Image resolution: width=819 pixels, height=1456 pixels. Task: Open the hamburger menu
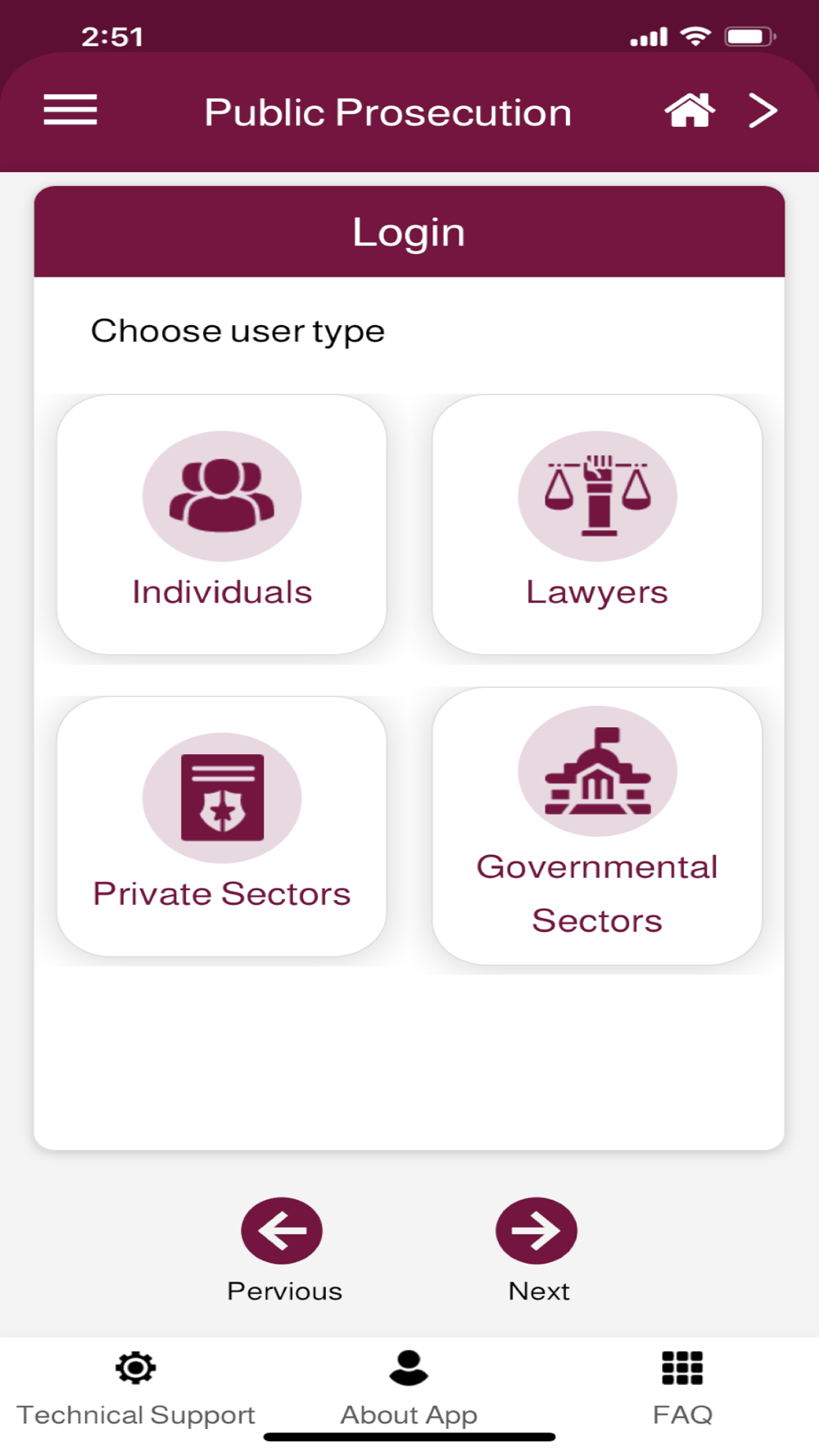[x=70, y=110]
